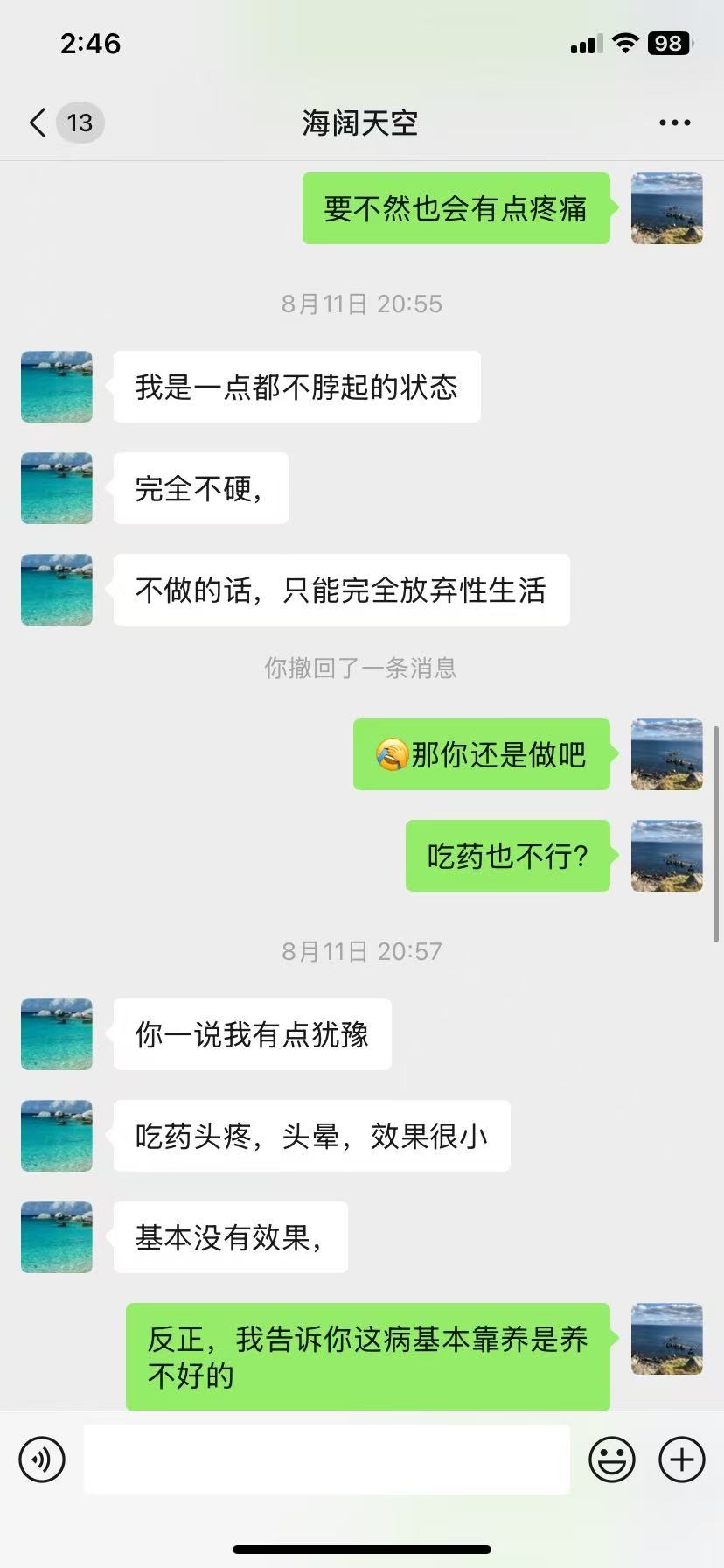
Task: Open the emoji sticker panel
Action: click(x=612, y=1459)
